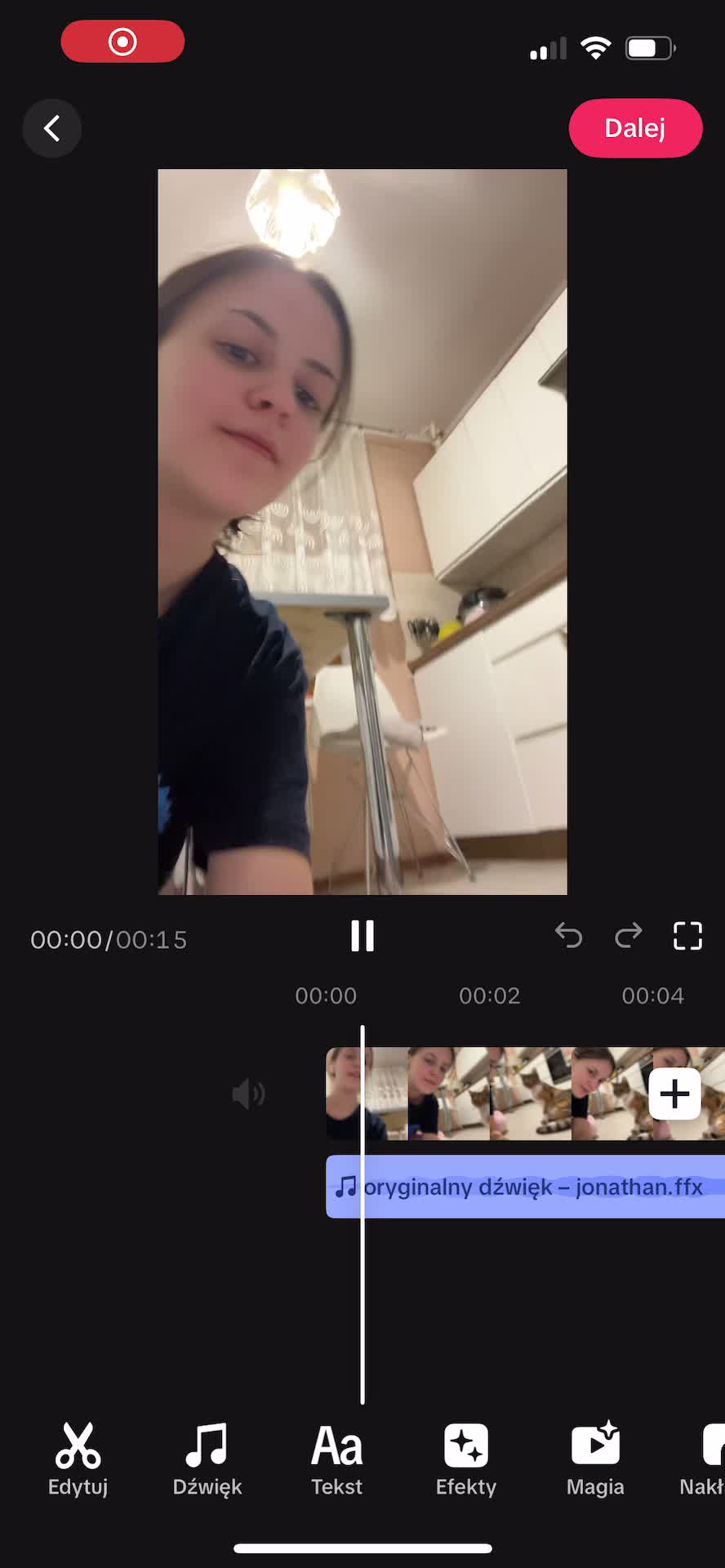The width and height of the screenshot is (725, 1568).
Task: Mute the clip's original audio
Action: click(x=248, y=1093)
